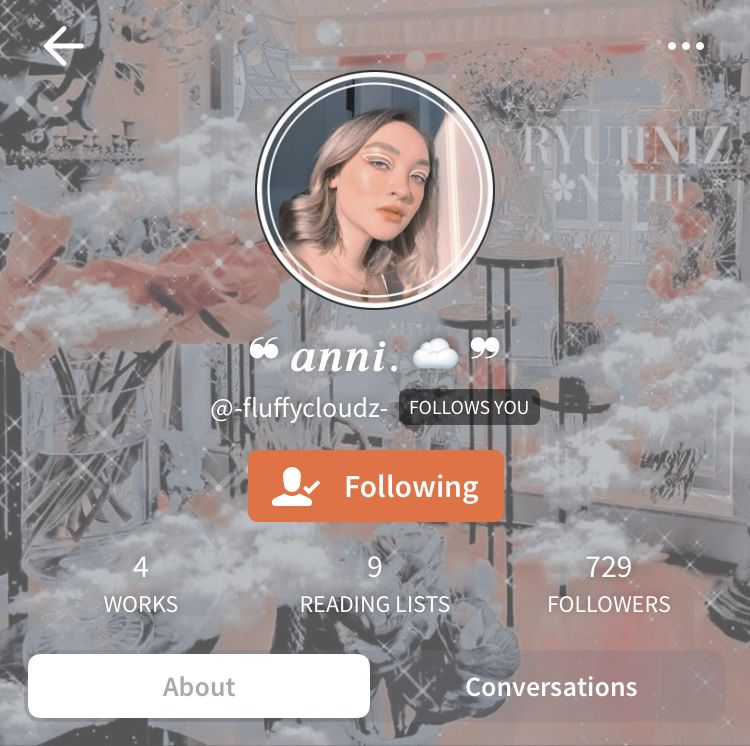
Task: Open the 9 Reading Lists
Action: pyautogui.click(x=375, y=585)
